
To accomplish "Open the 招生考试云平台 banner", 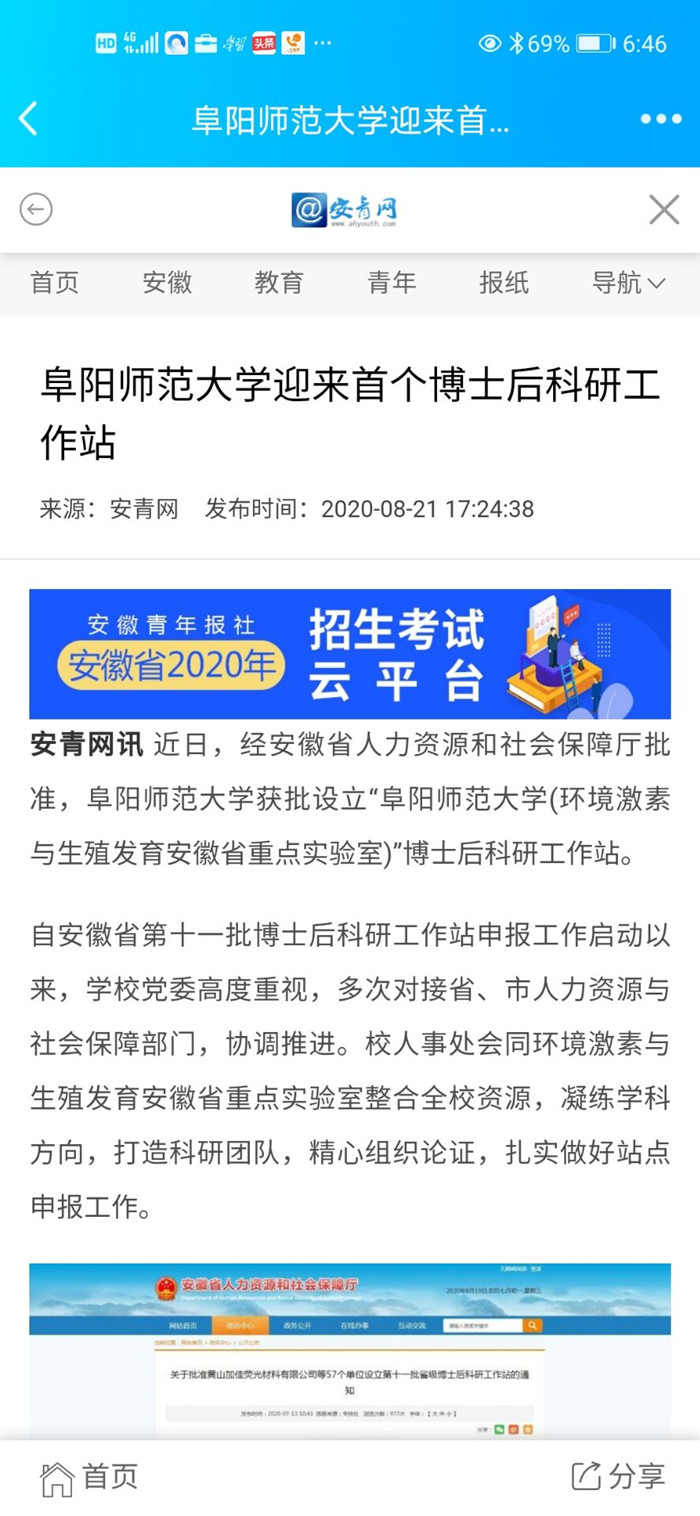I will pos(350,654).
